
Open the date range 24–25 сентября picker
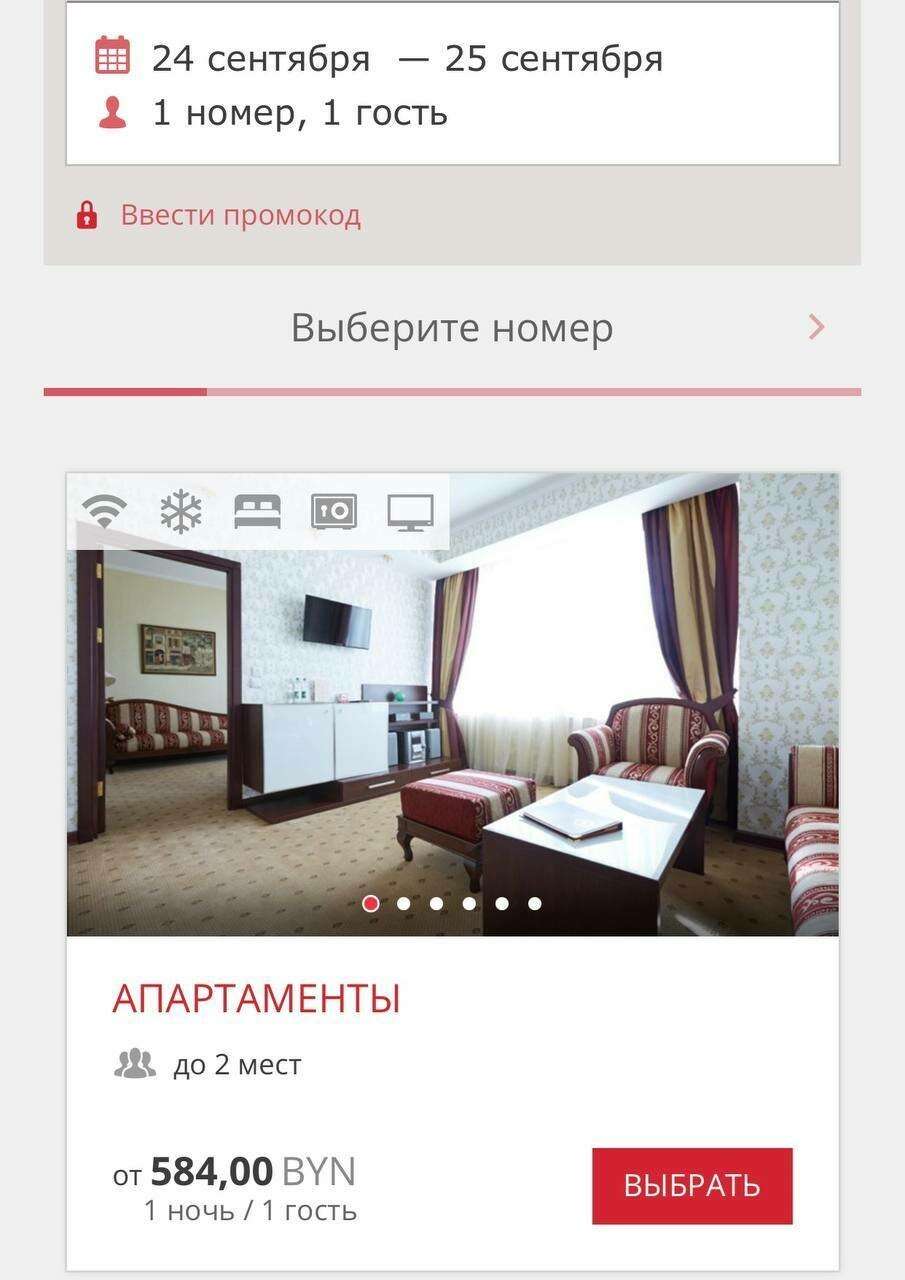point(406,58)
